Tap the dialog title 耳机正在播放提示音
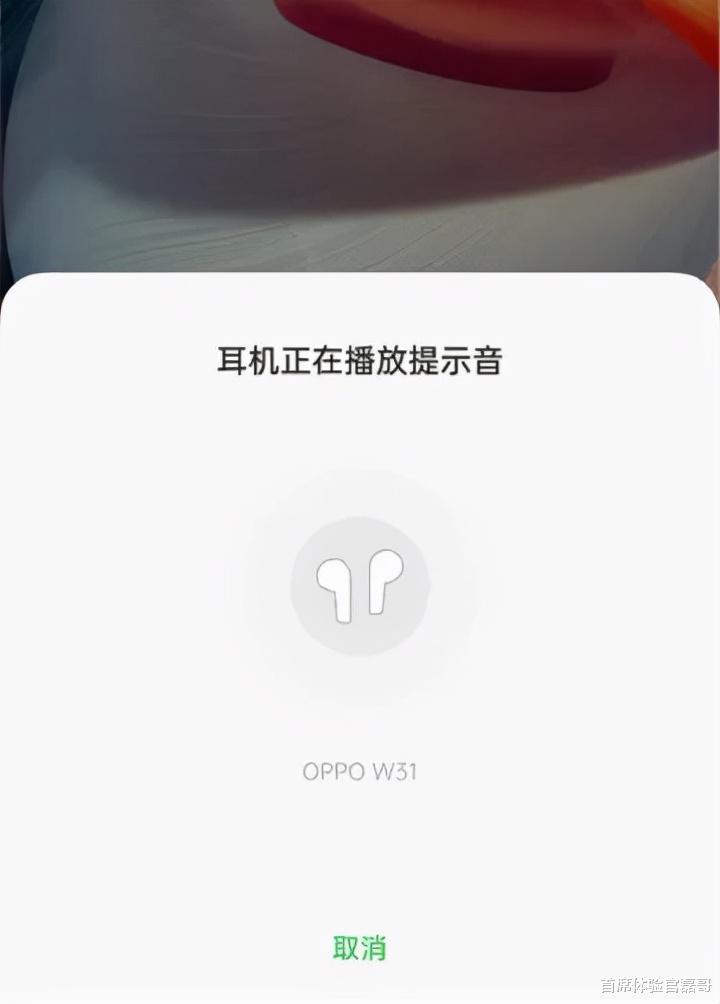 [x=360, y=359]
